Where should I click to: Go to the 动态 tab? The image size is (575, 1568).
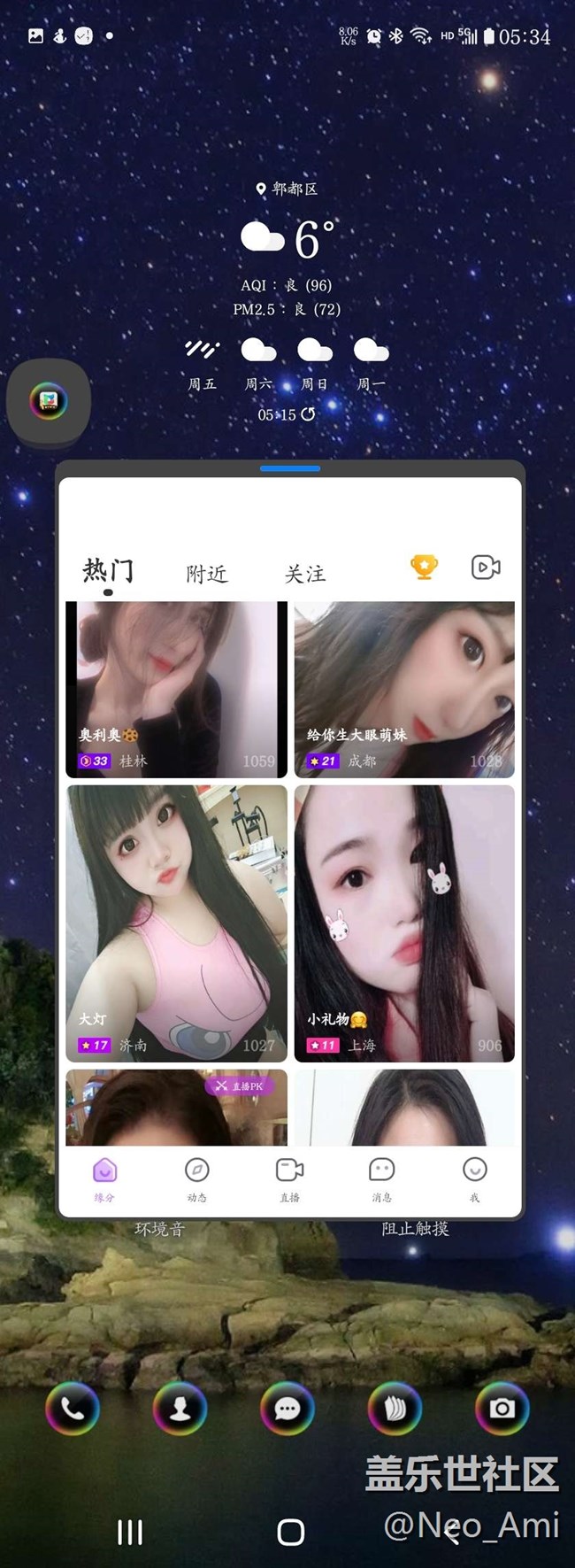(196, 1179)
